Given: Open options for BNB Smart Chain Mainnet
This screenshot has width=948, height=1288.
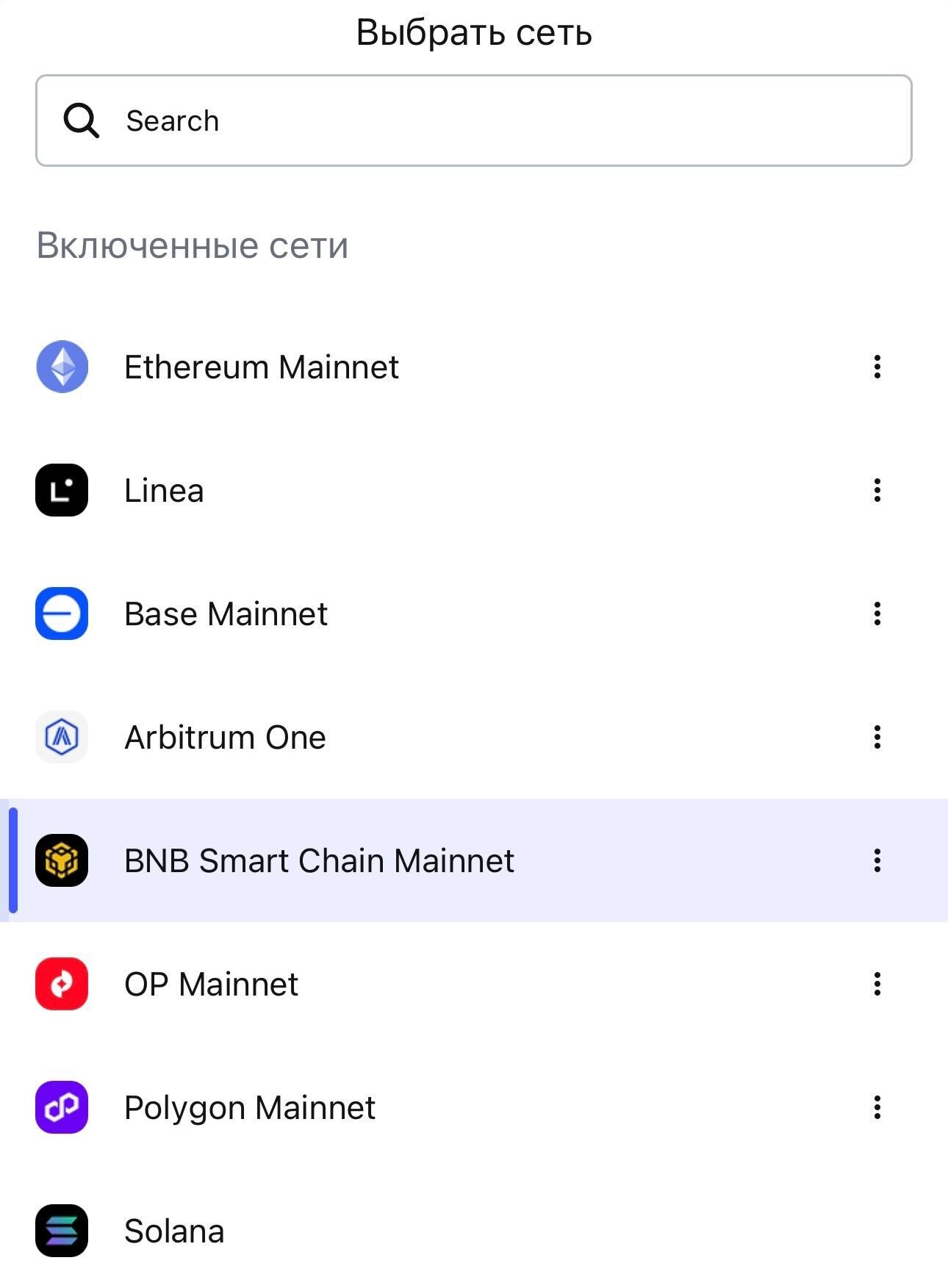Looking at the screenshot, I should point(877,860).
